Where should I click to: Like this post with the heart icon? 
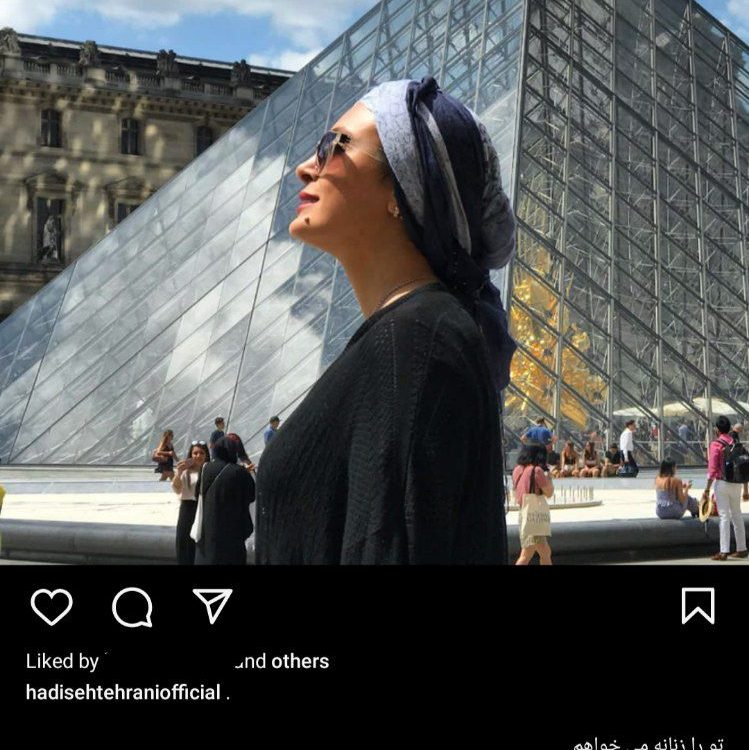pos(51,606)
